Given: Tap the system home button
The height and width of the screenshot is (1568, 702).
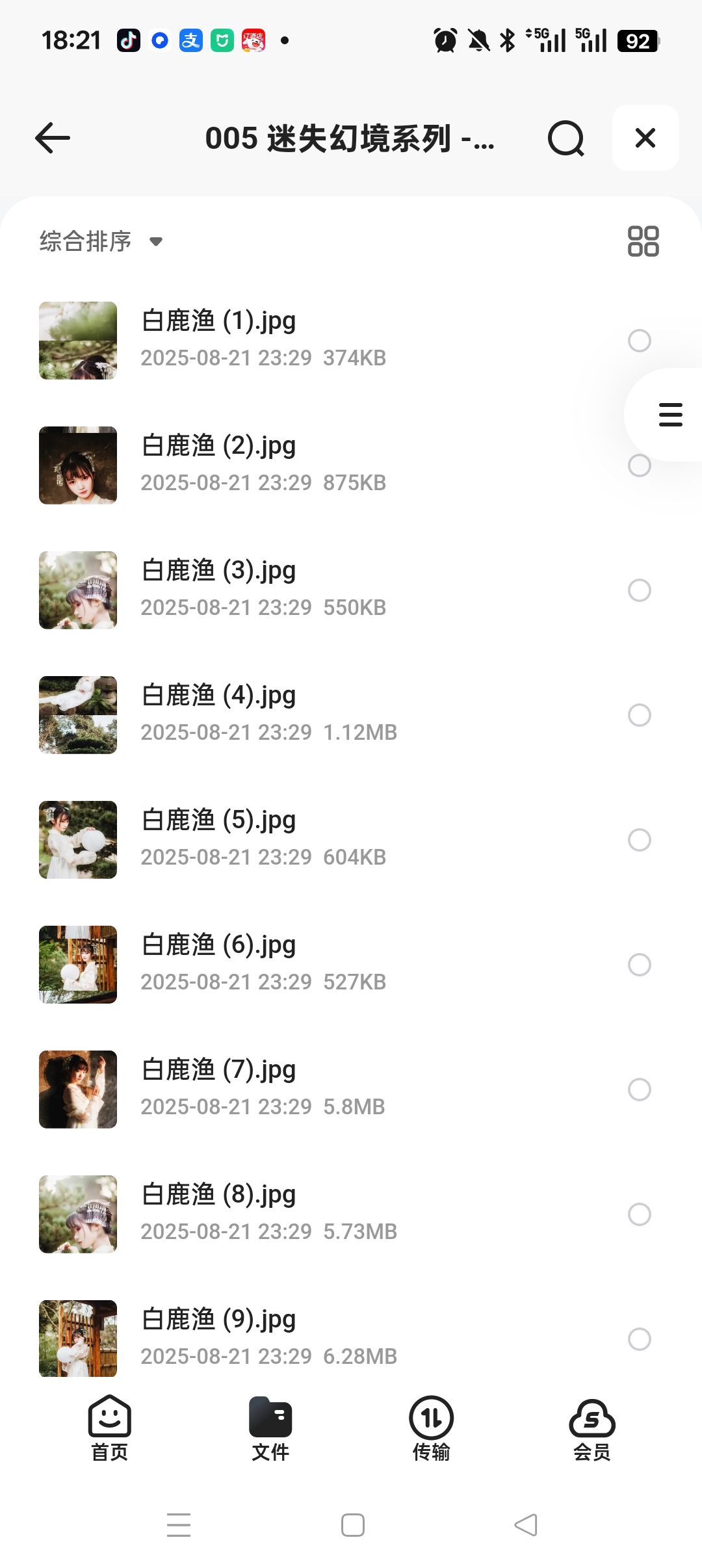Looking at the screenshot, I should [x=352, y=1525].
